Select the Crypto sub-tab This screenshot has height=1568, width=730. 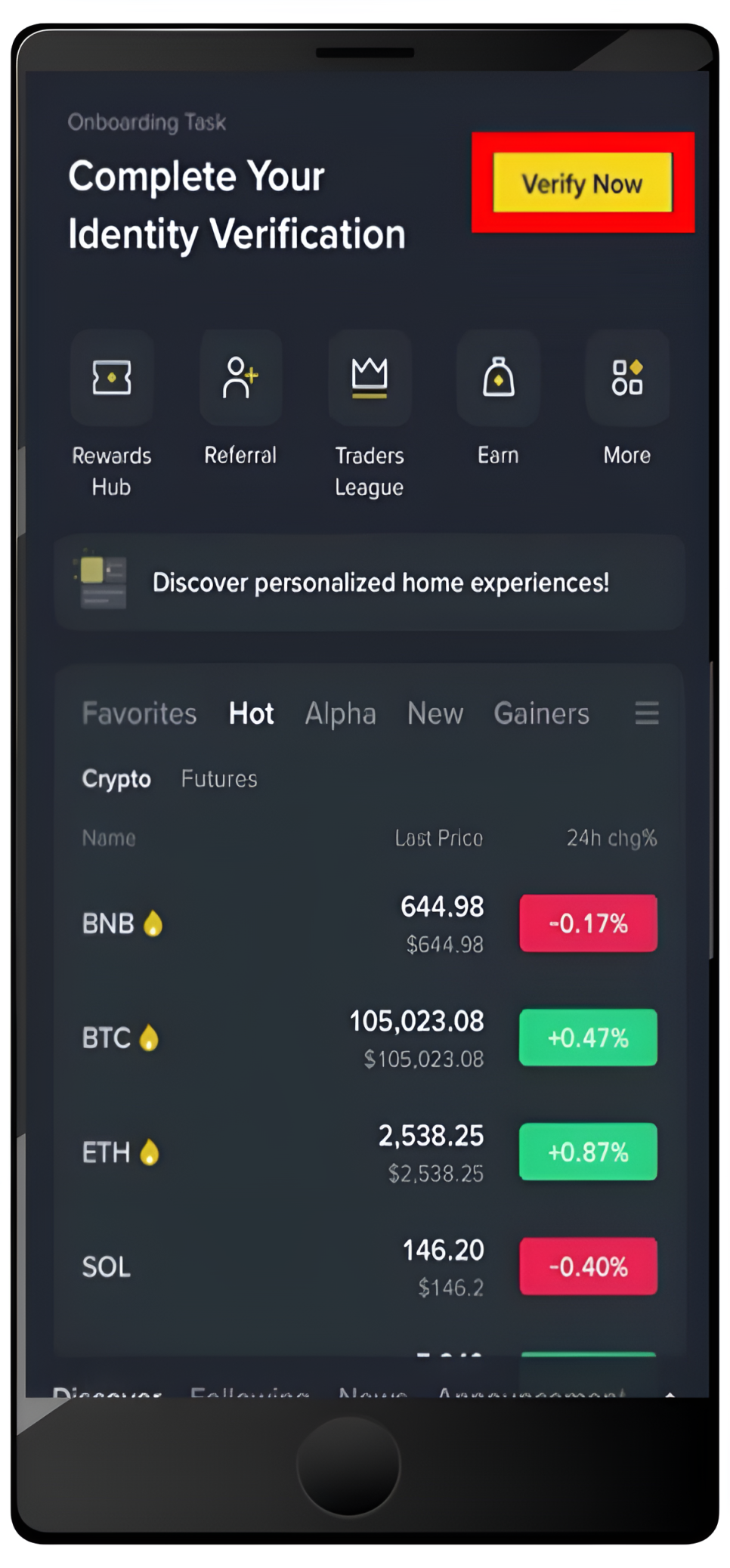coord(116,778)
